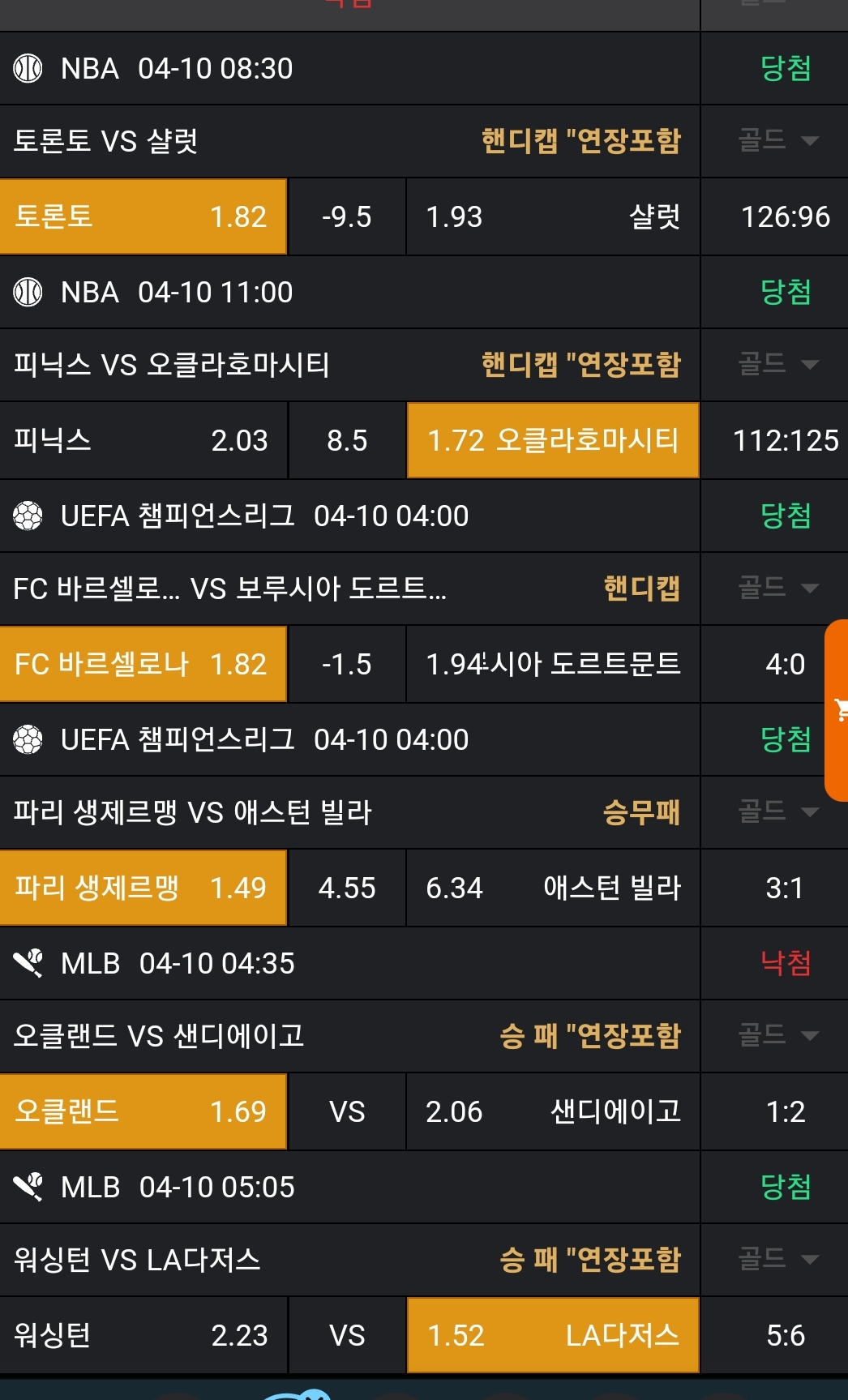Expand the 골드 dropdown for 오클랜드 VS 샌디에이고
The image size is (848, 1400).
pos(777,1036)
